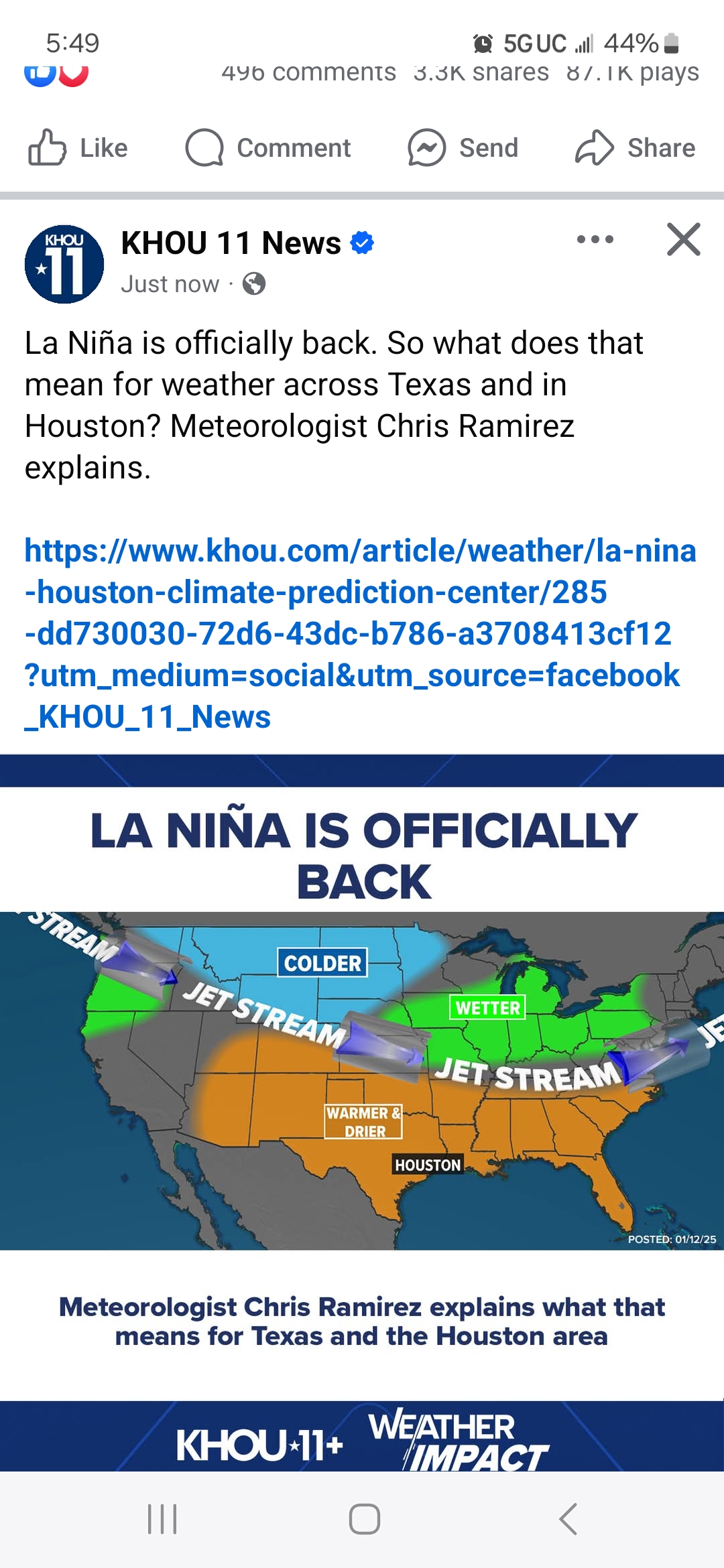Hide the KHOU 11 News post
Screen dimensions: 724x1568
[683, 240]
